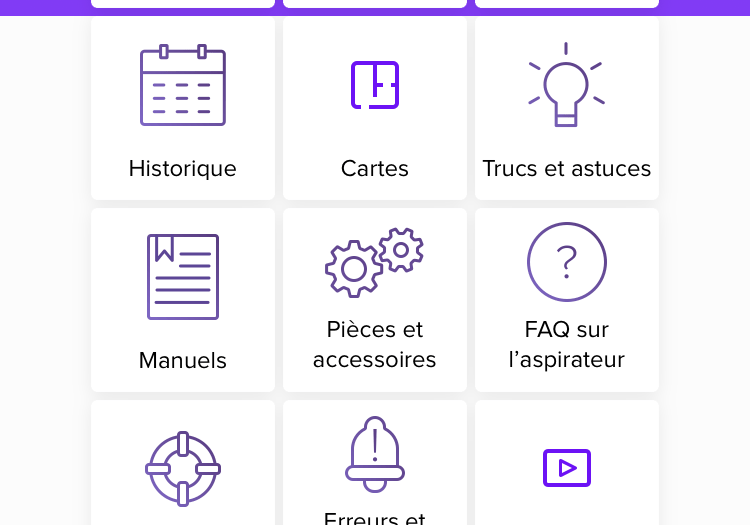This screenshot has width=750, height=525.
Task: Select Pièces et accessoires
Action: (375, 300)
